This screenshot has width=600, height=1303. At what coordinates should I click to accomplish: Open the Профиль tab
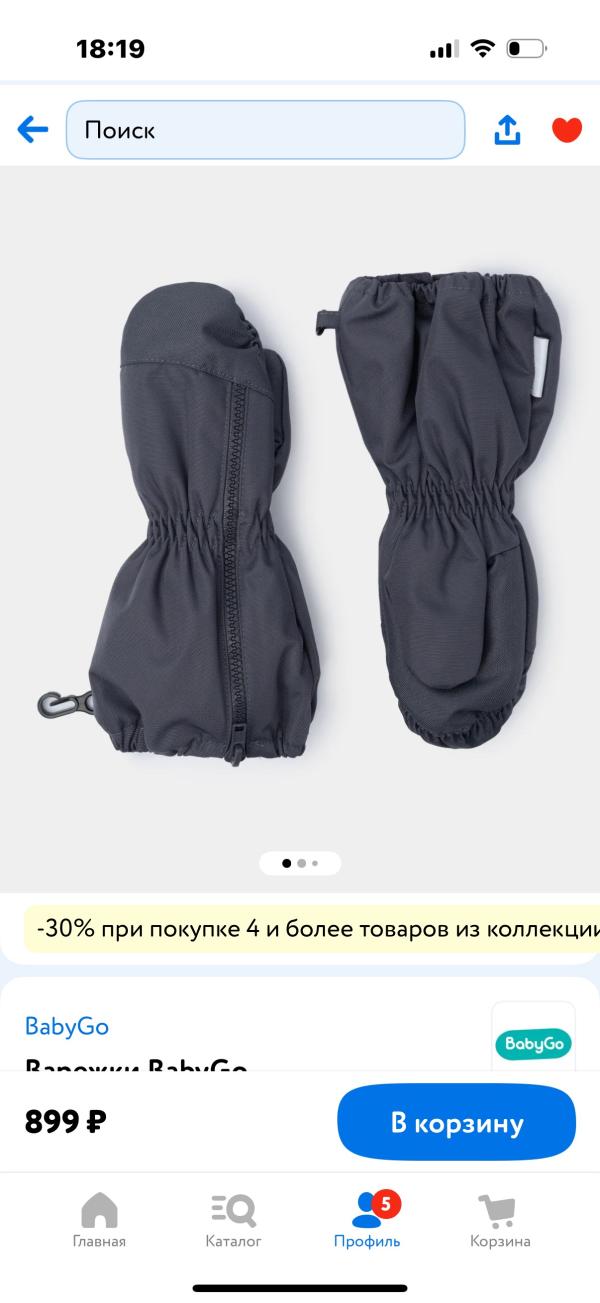tap(367, 1221)
